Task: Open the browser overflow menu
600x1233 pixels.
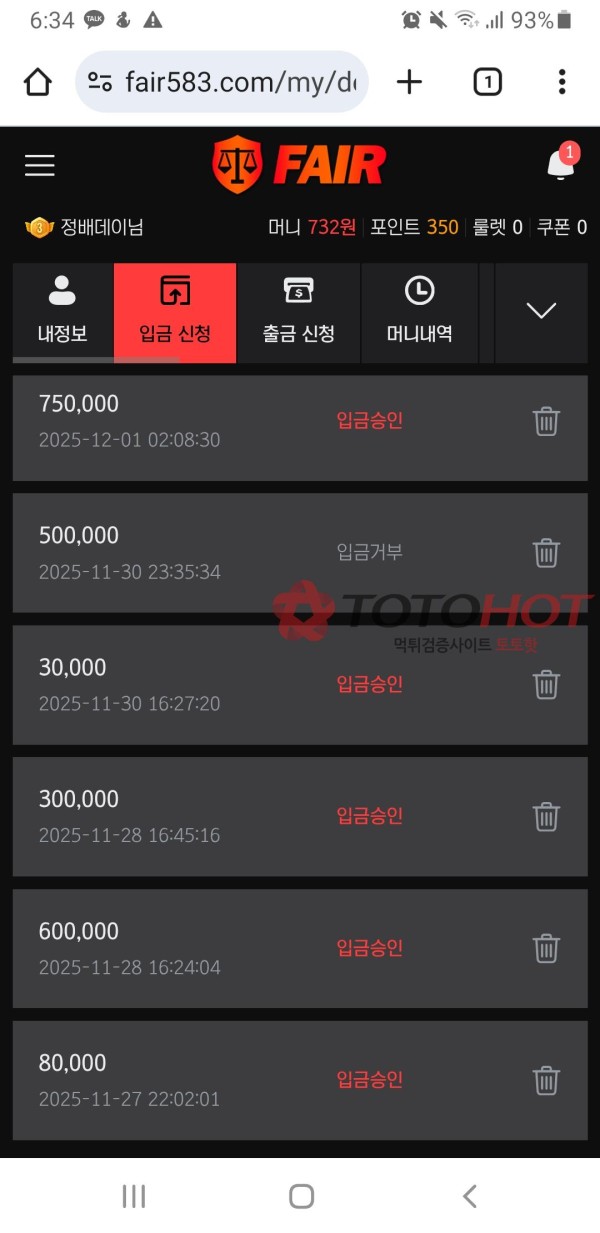Action: tap(562, 82)
